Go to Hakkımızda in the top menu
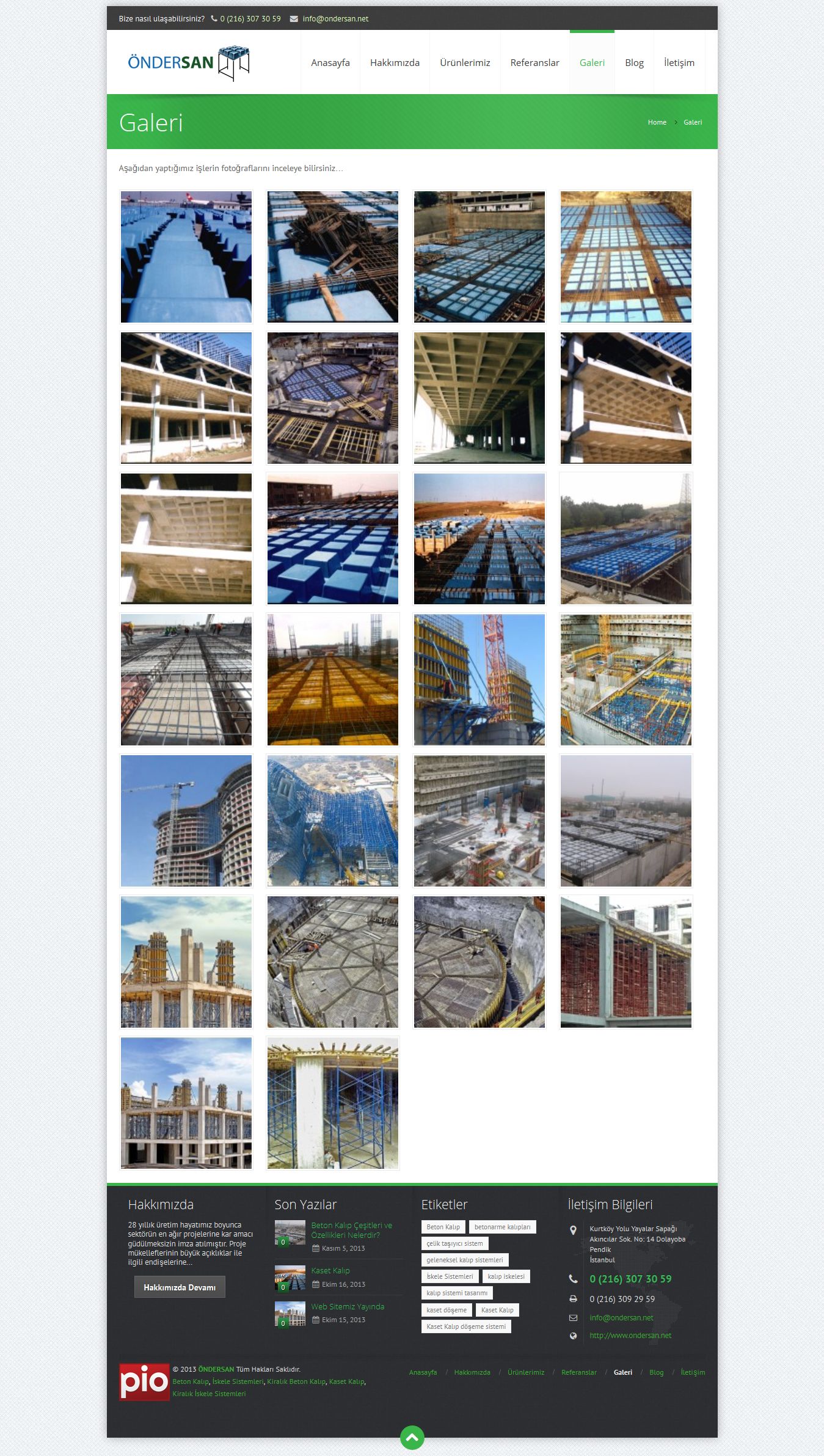 (395, 62)
